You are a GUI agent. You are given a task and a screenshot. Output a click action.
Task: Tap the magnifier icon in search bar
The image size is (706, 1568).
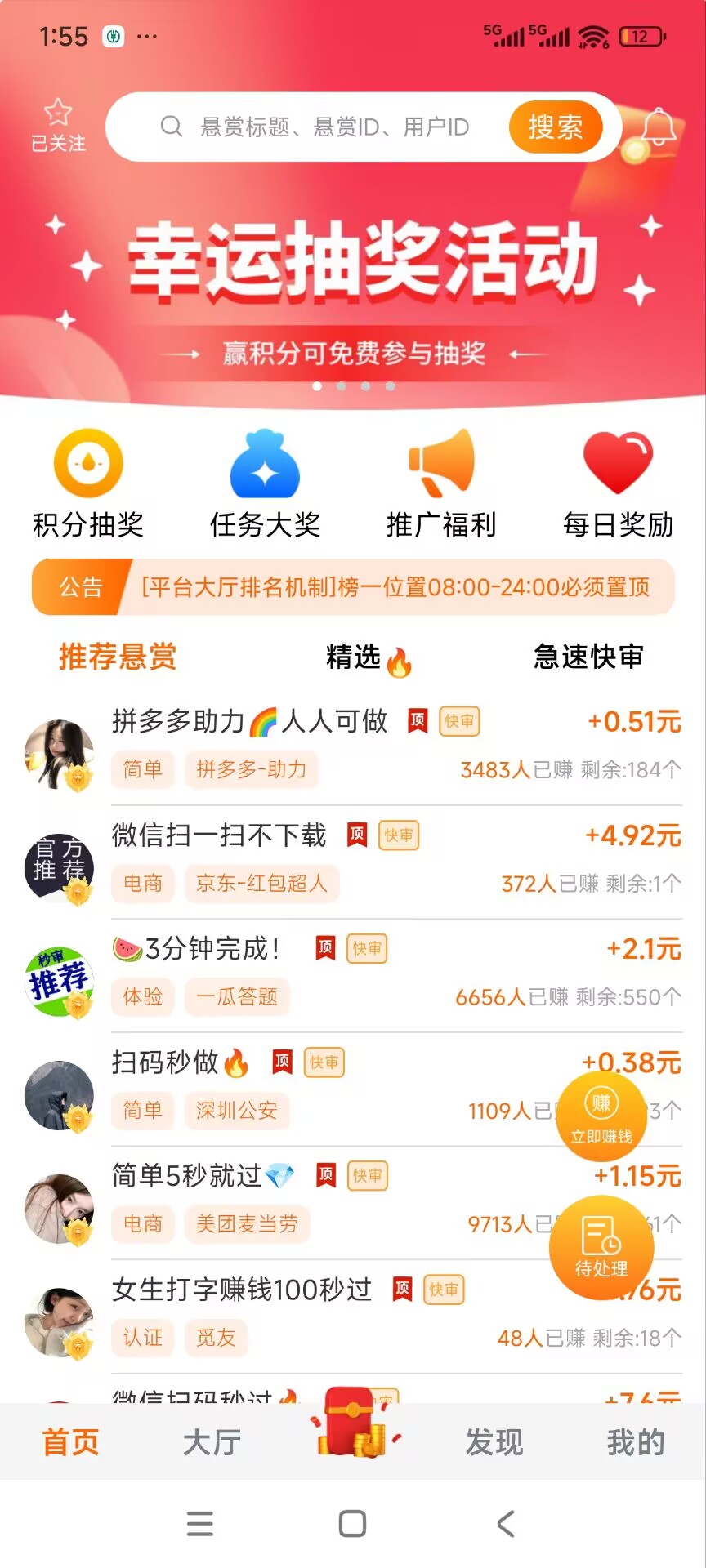[x=172, y=127]
